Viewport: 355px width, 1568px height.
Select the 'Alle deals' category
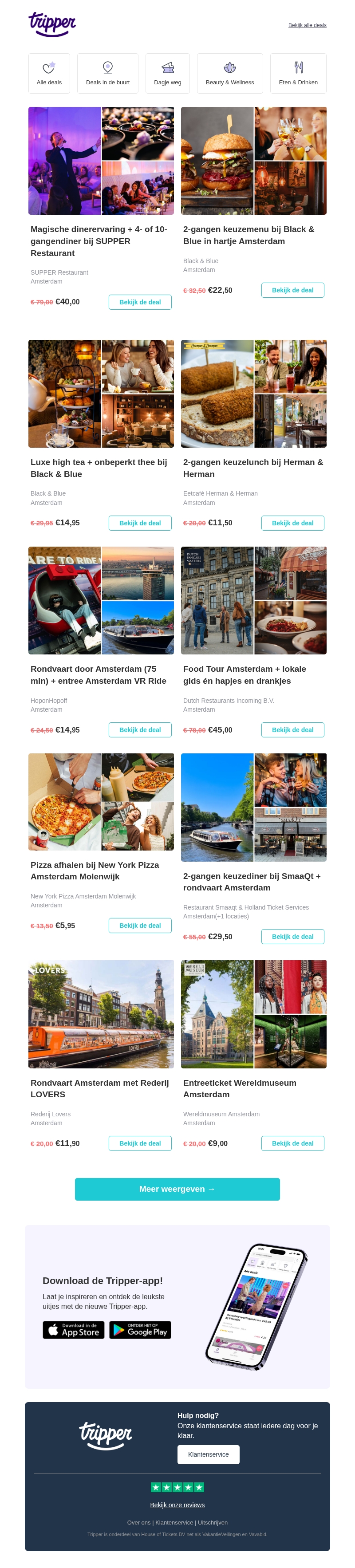49,74
